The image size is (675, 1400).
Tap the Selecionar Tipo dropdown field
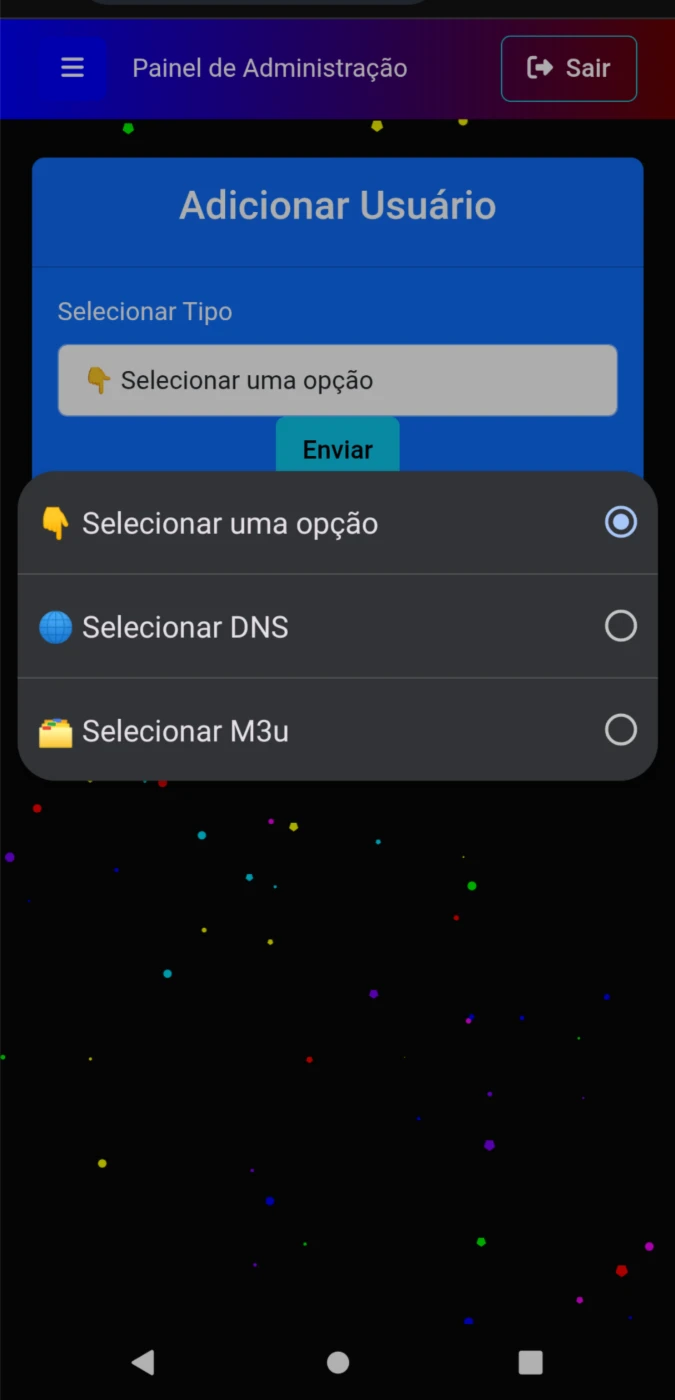[337, 380]
